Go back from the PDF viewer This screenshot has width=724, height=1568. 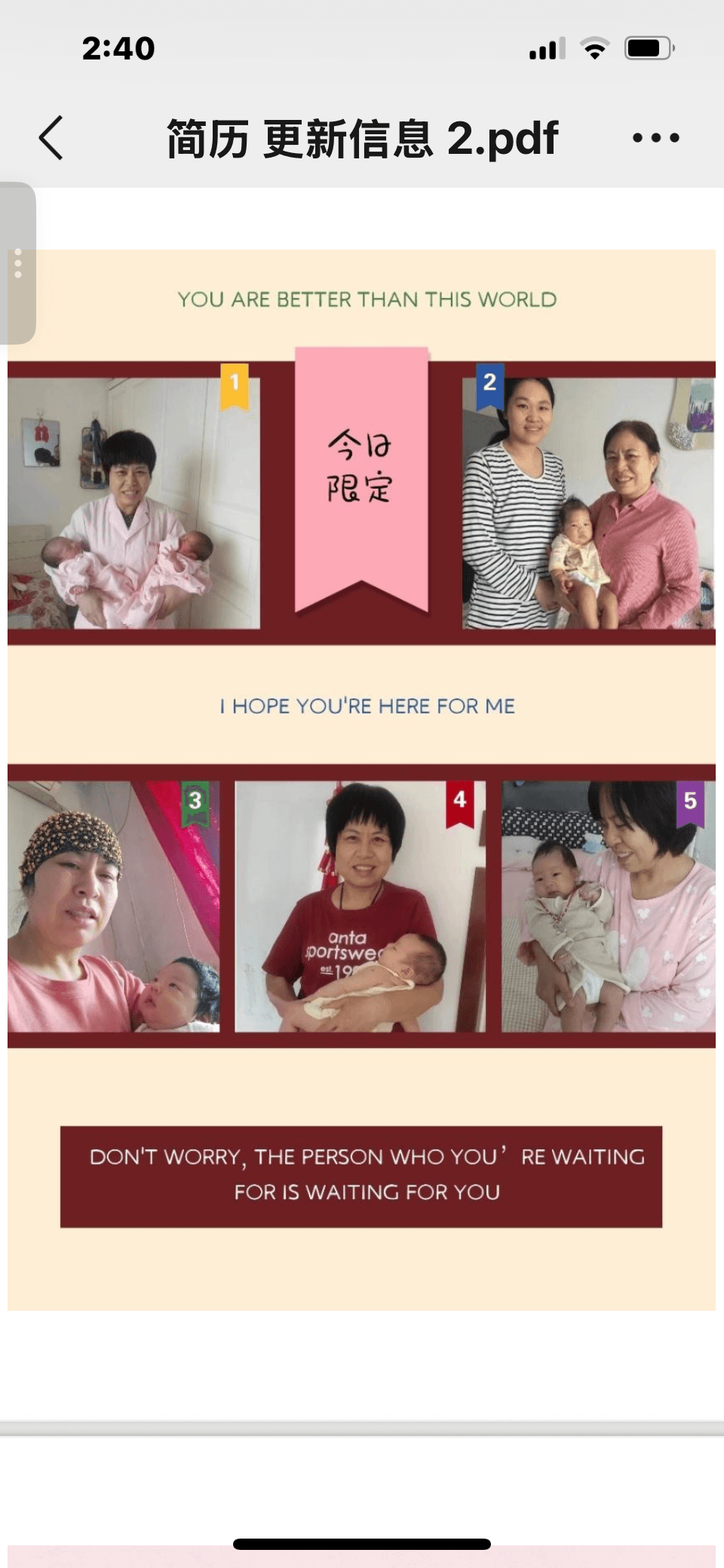(x=51, y=138)
